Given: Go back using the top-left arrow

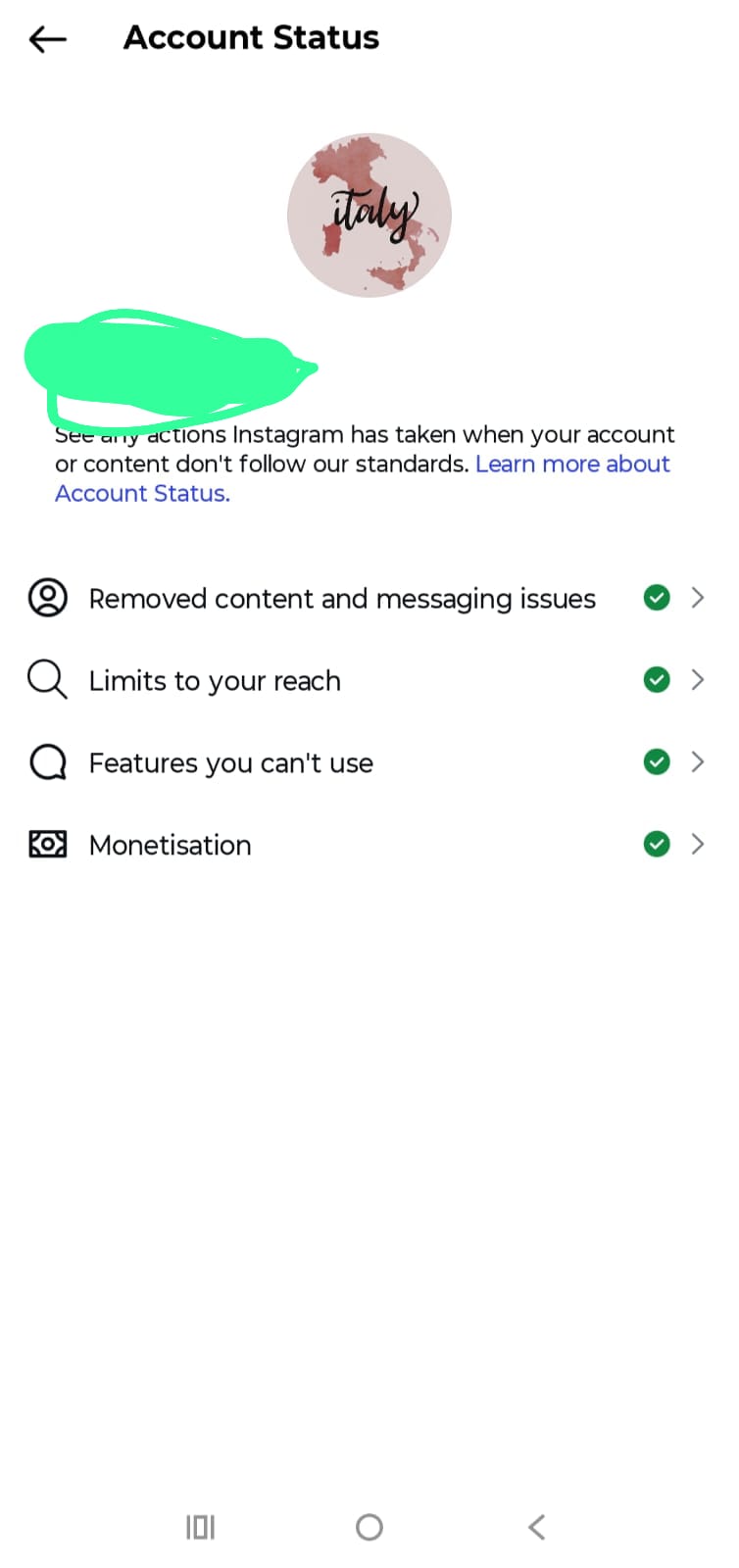Looking at the screenshot, I should click(47, 39).
